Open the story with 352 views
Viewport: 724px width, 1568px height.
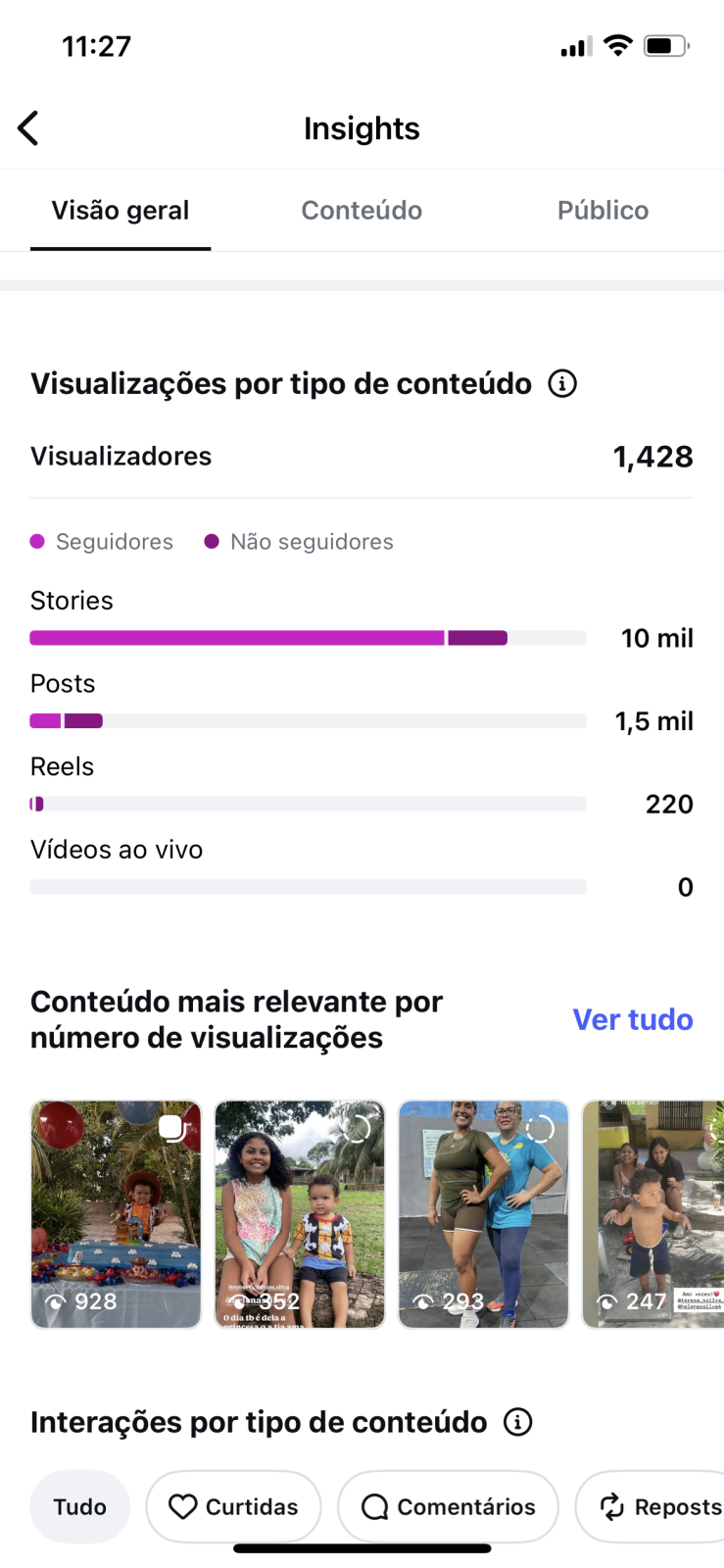coord(300,1214)
